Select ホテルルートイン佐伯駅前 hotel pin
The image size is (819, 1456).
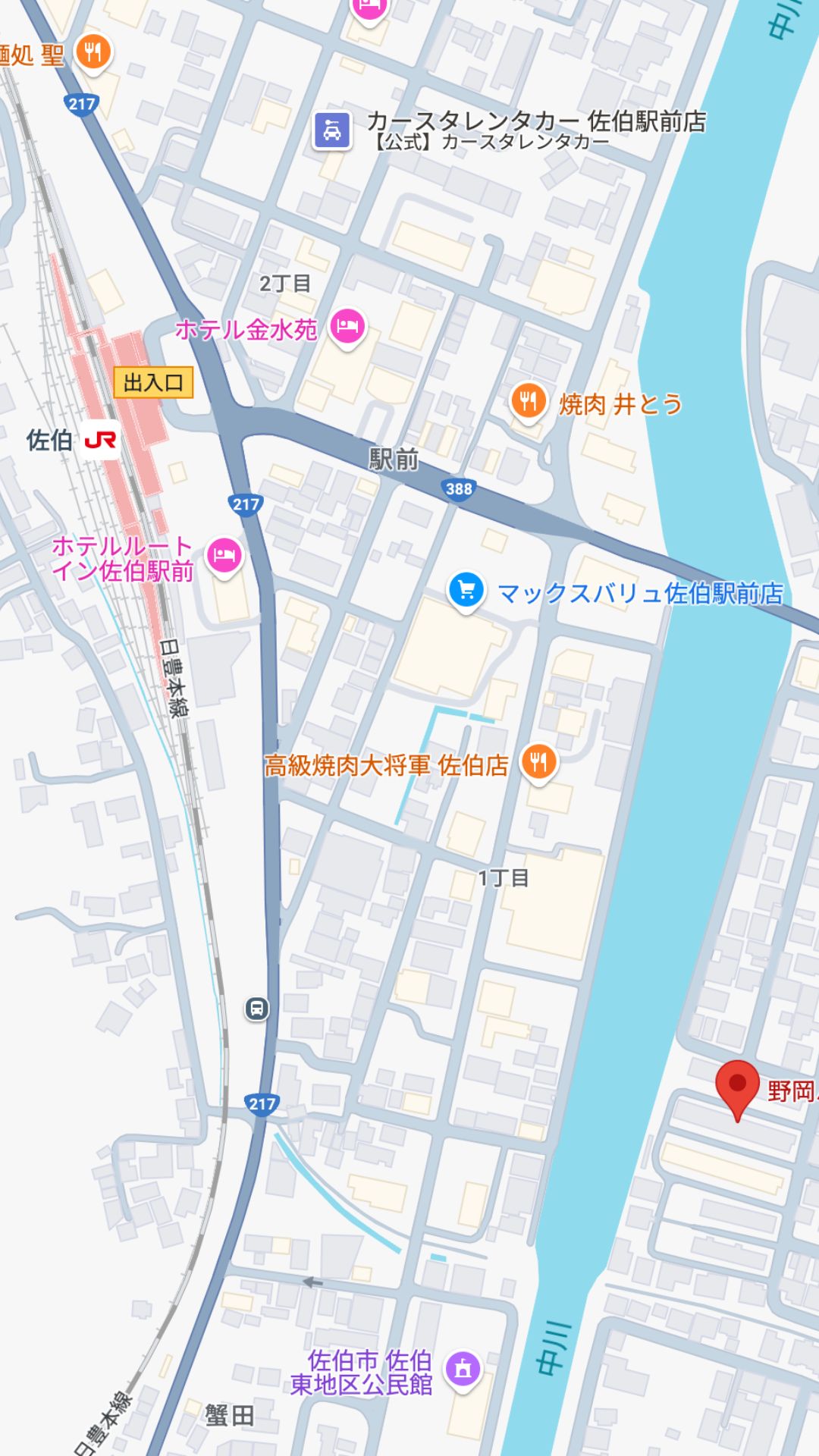tap(224, 556)
